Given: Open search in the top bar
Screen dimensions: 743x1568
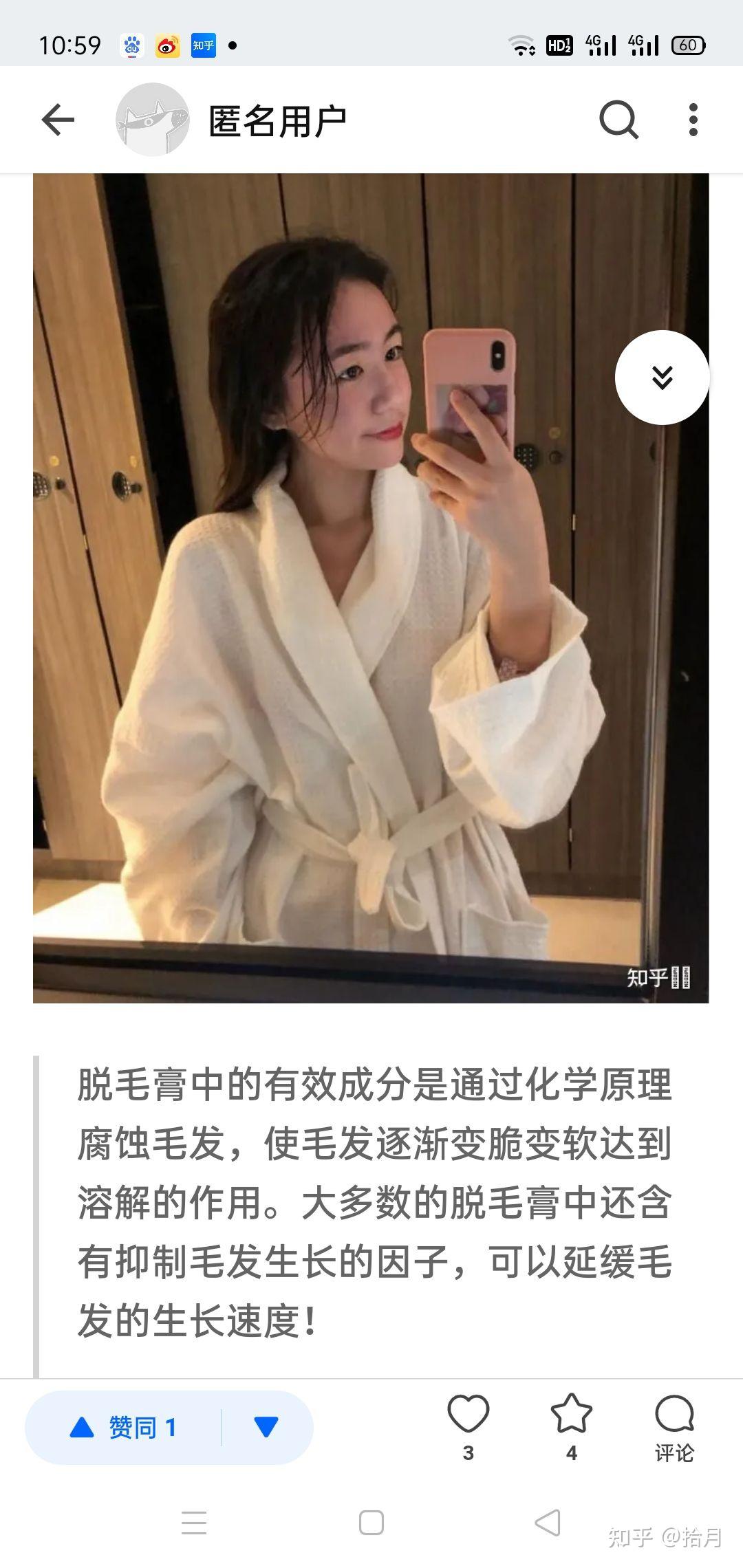Looking at the screenshot, I should [x=618, y=120].
